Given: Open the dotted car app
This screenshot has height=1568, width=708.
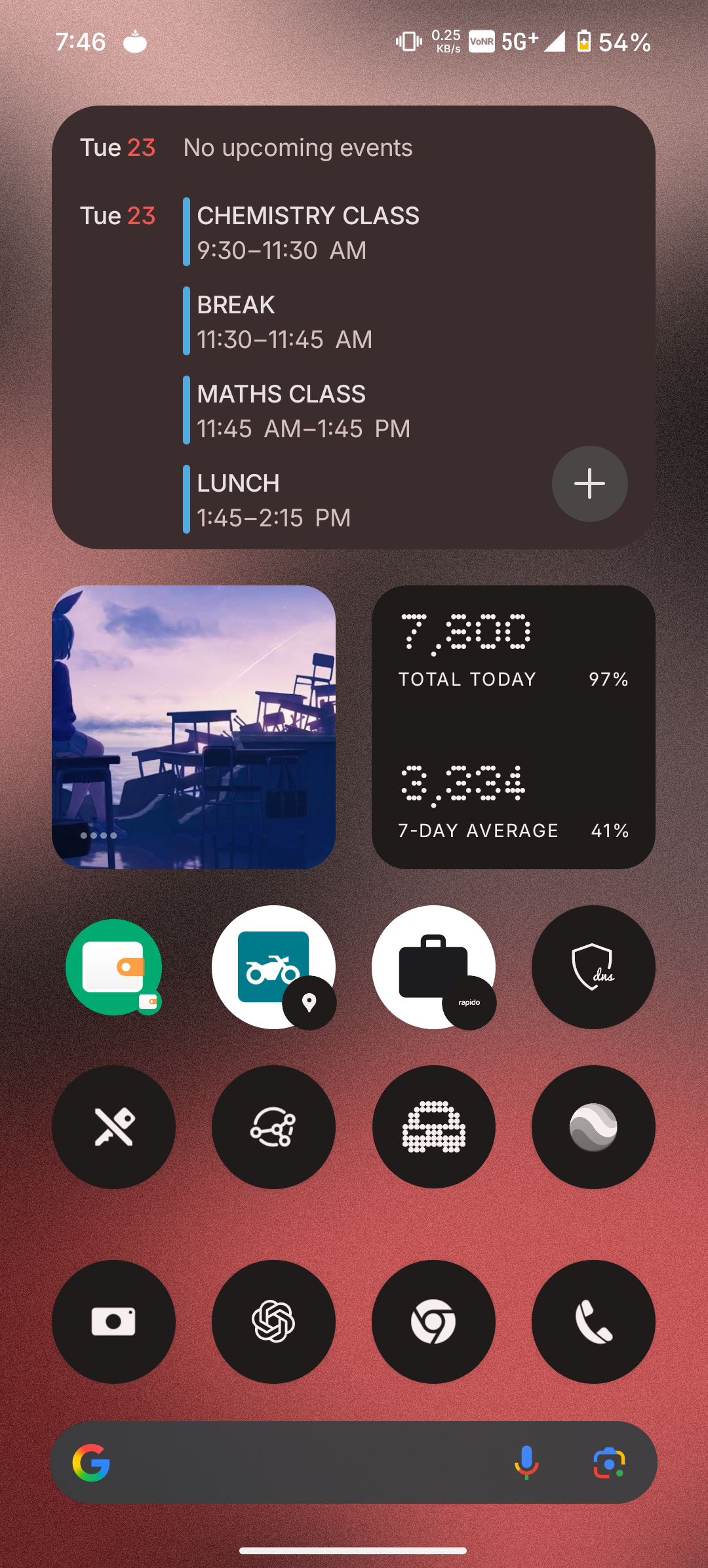Looking at the screenshot, I should [433, 1127].
